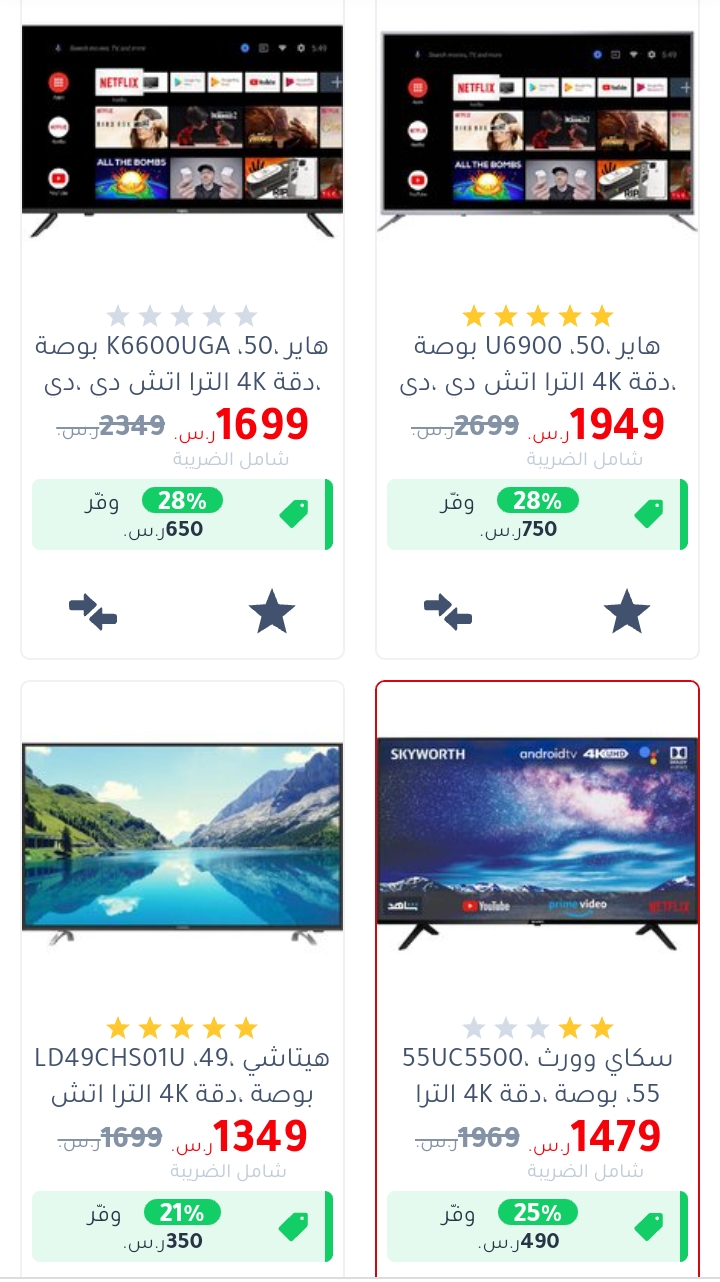
Task: Open the Hitachi LD49CHS01U TV product card
Action: pos(182,980)
